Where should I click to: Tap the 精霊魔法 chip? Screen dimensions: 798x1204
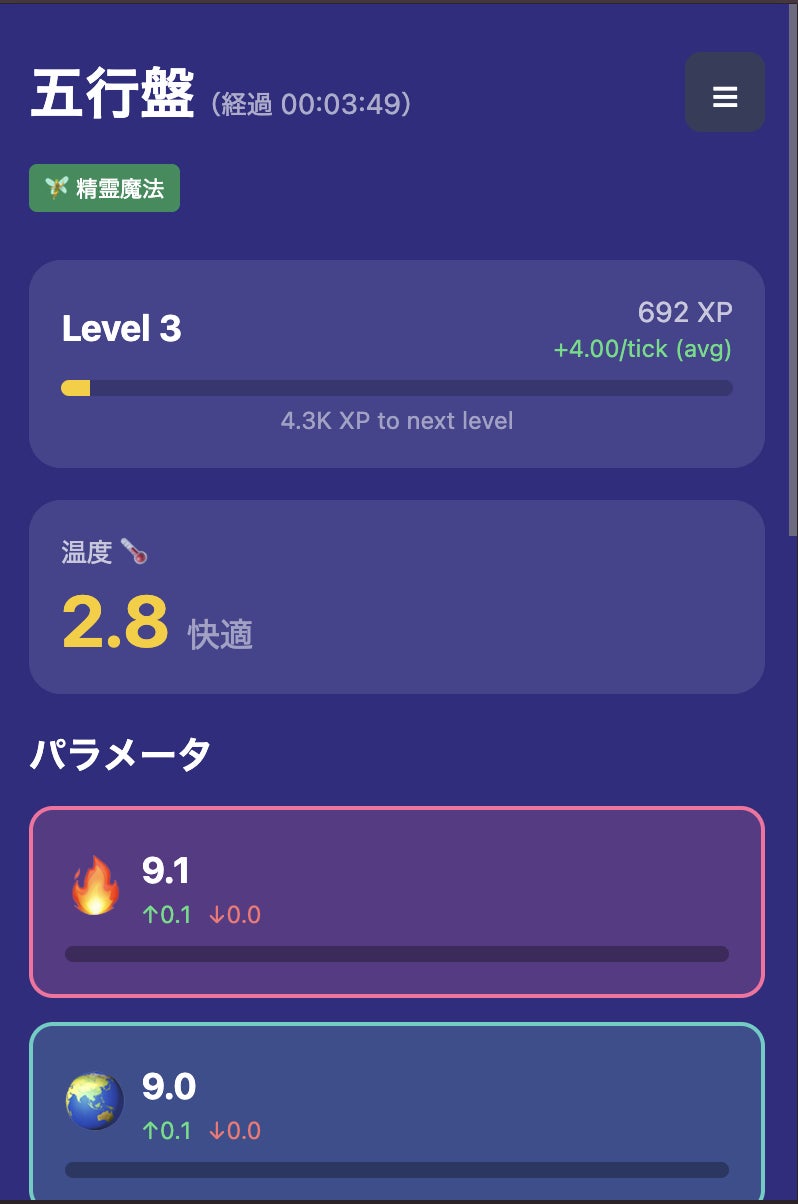click(x=105, y=188)
